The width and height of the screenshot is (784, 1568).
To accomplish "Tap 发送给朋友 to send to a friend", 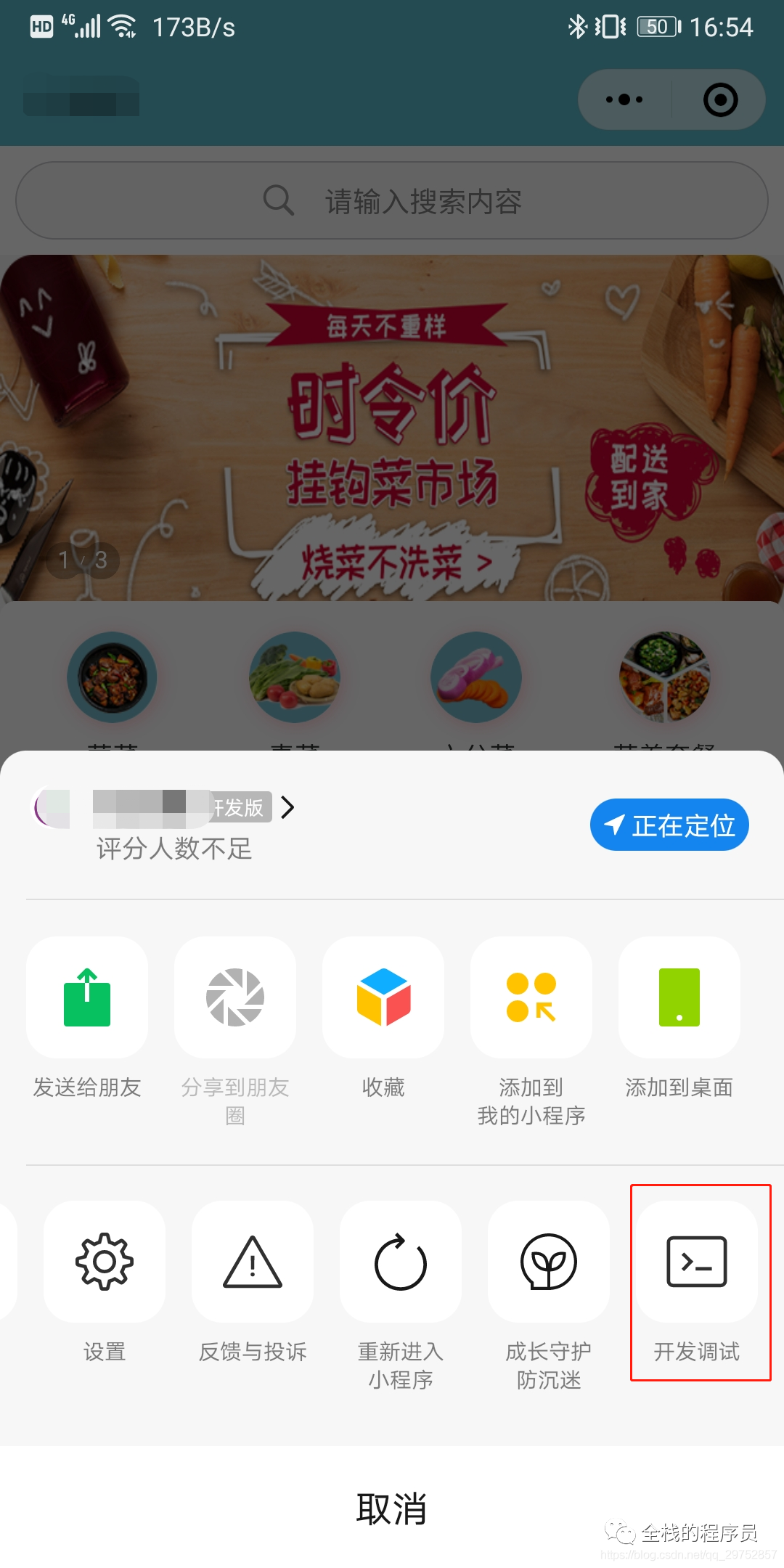I will click(x=87, y=997).
